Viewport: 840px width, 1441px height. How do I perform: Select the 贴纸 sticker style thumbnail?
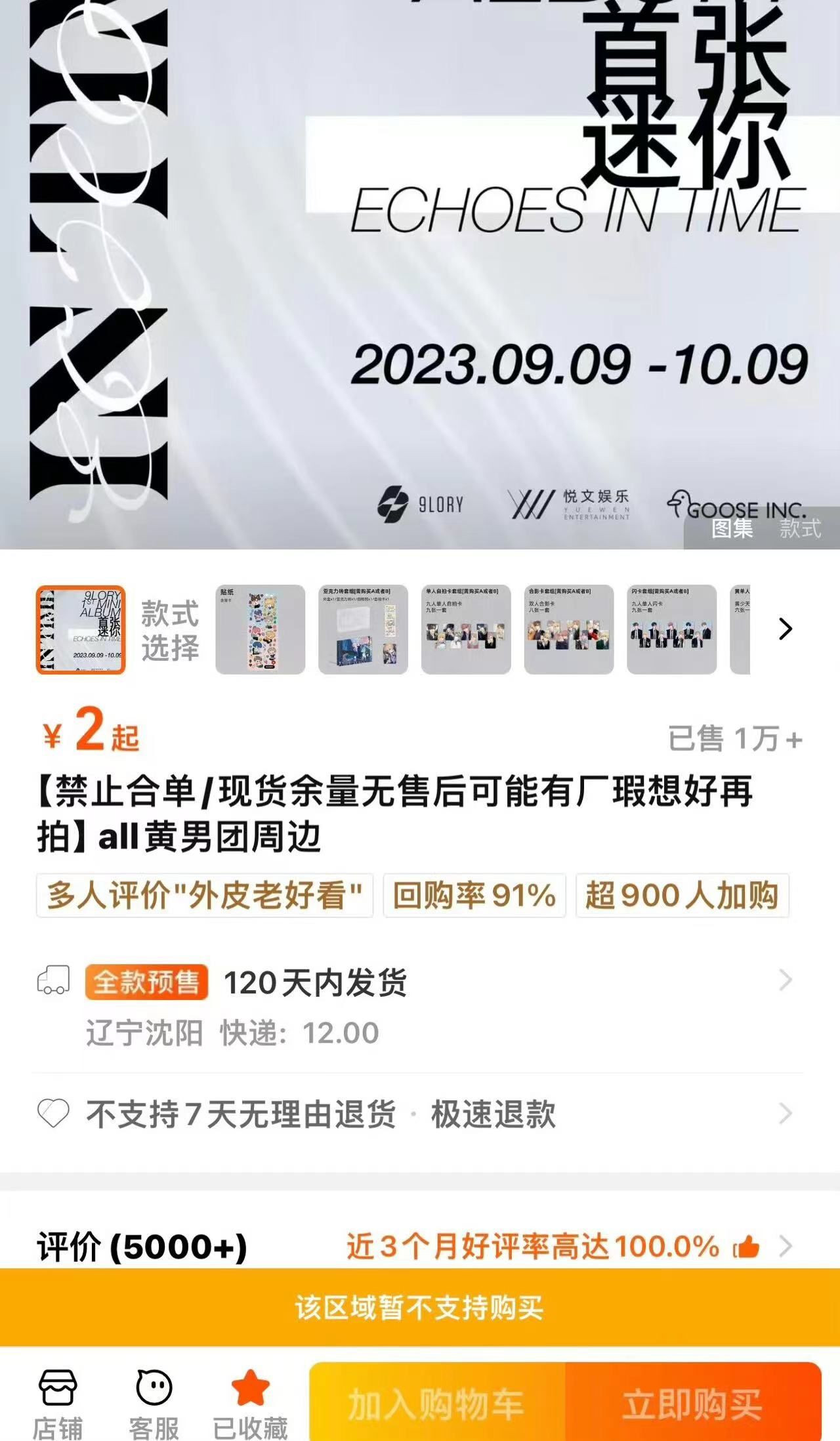pos(260,629)
